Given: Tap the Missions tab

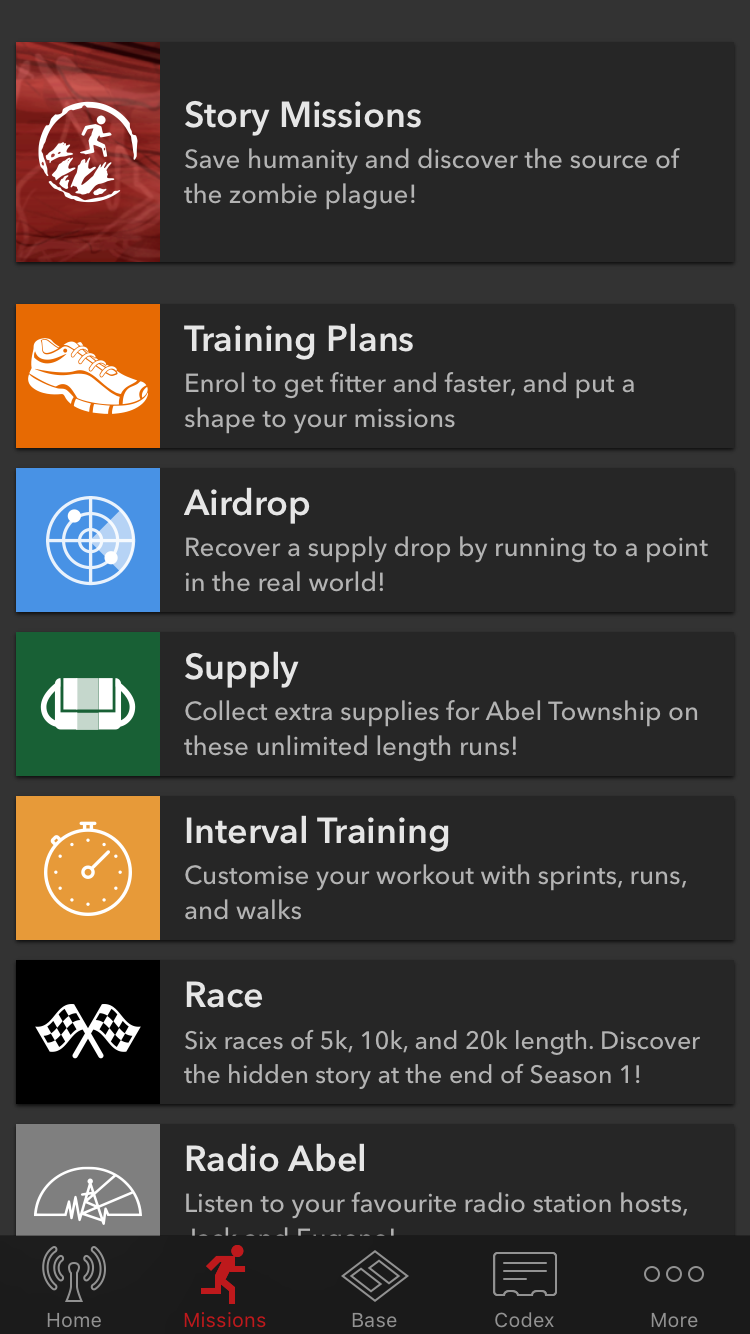Looking at the screenshot, I should [x=225, y=1286].
